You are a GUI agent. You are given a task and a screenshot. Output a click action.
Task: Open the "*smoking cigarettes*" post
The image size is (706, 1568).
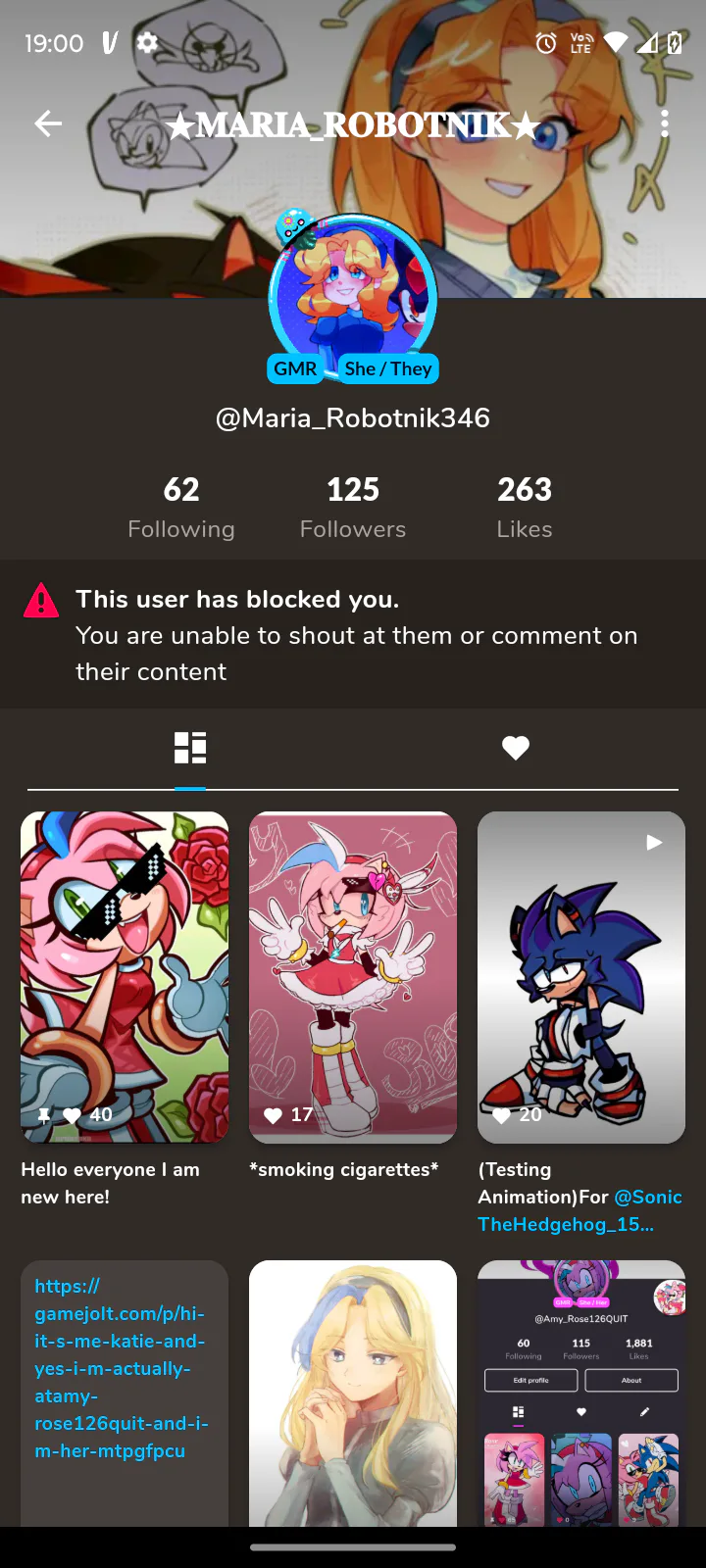[353, 976]
